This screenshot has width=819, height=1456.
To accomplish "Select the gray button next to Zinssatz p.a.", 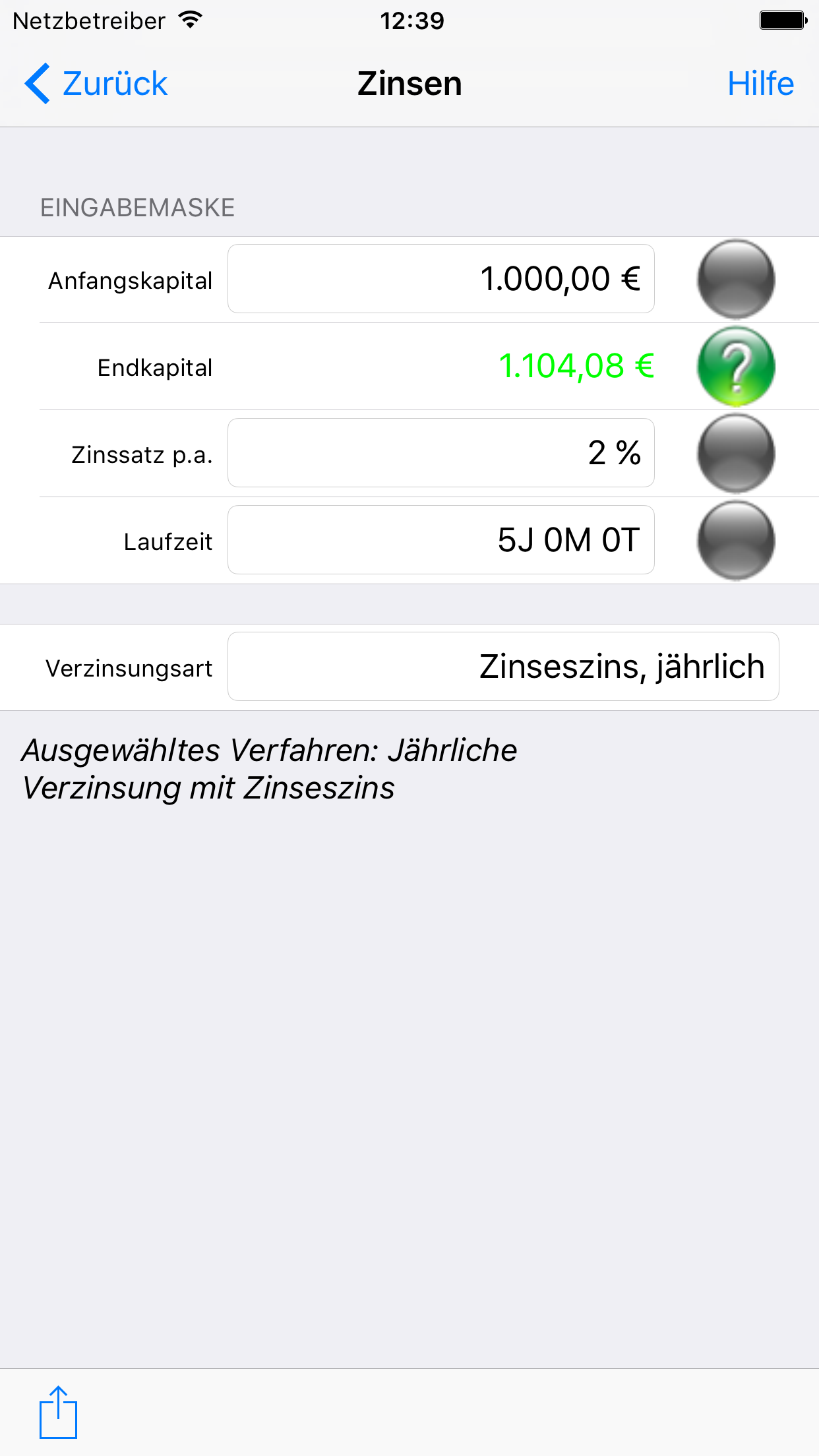I will [736, 453].
